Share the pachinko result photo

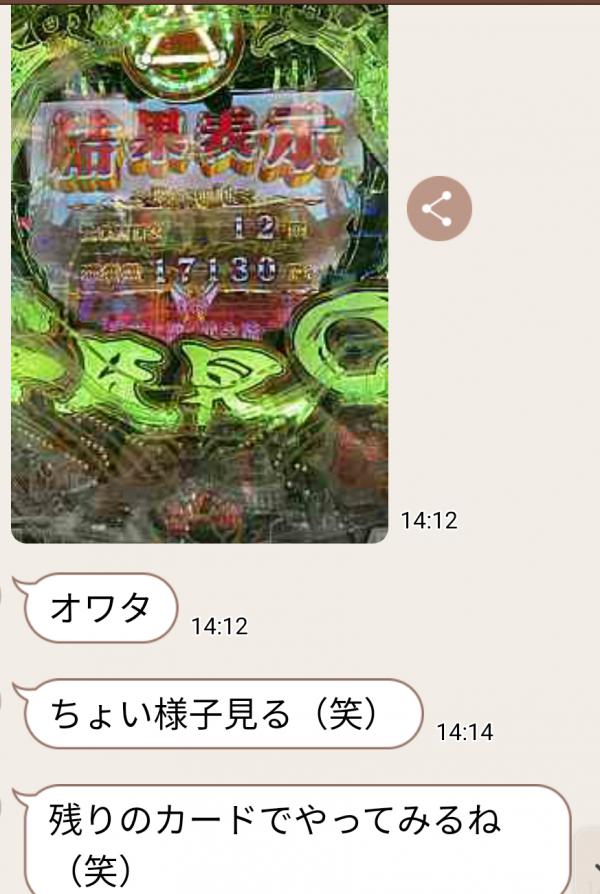tap(438, 209)
